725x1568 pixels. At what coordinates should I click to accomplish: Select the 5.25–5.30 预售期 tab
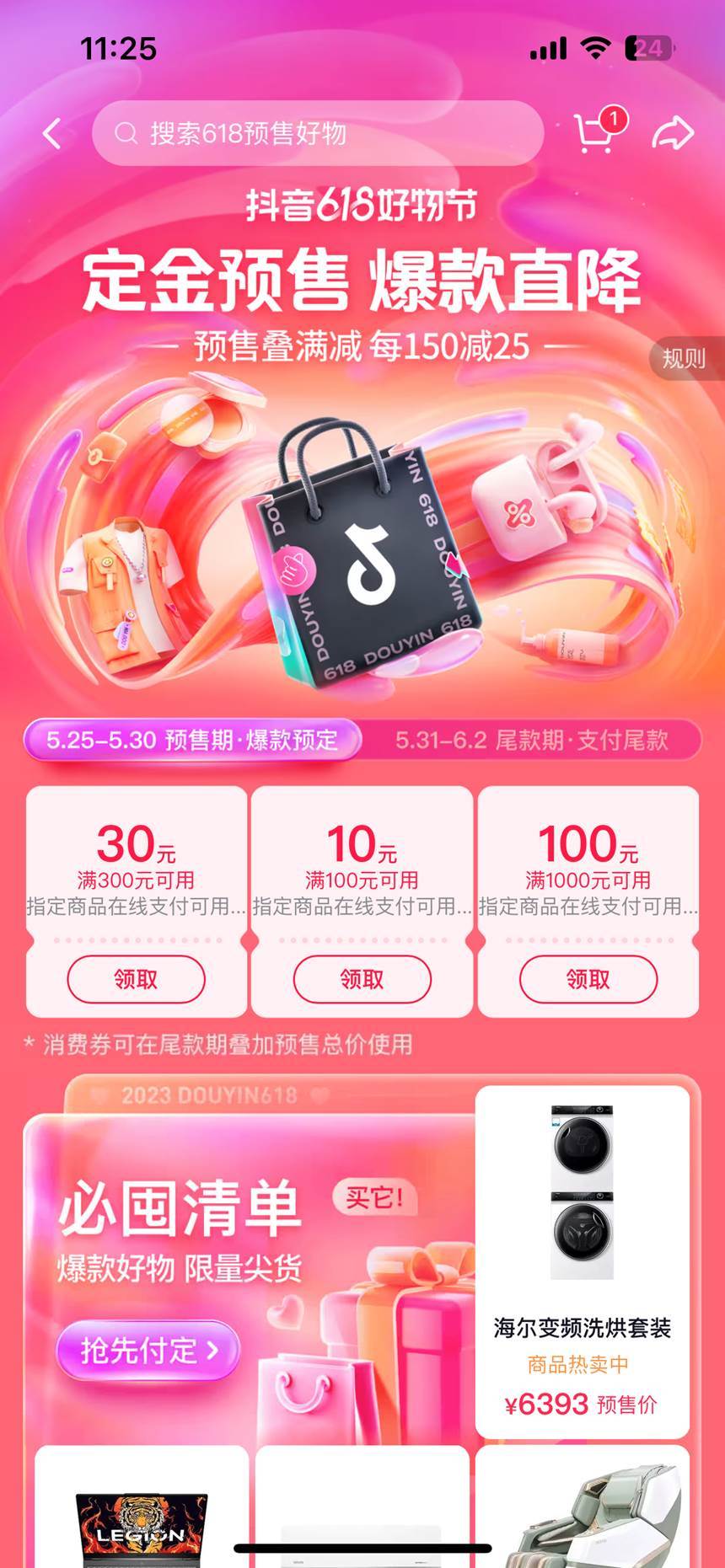pyautogui.click(x=192, y=741)
